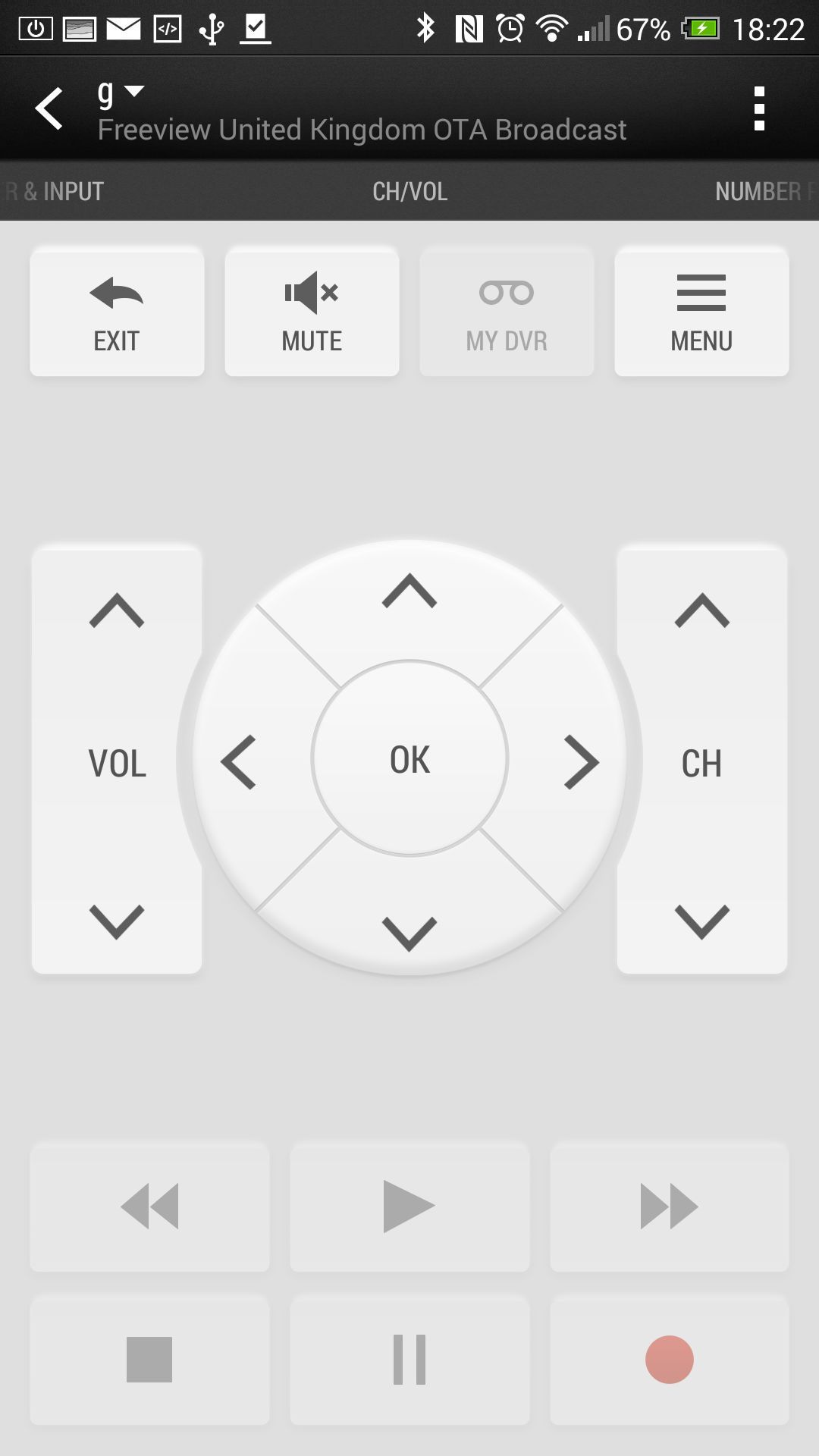This screenshot has width=819, height=1456.
Task: Select the MY DVR button
Action: pyautogui.click(x=507, y=312)
